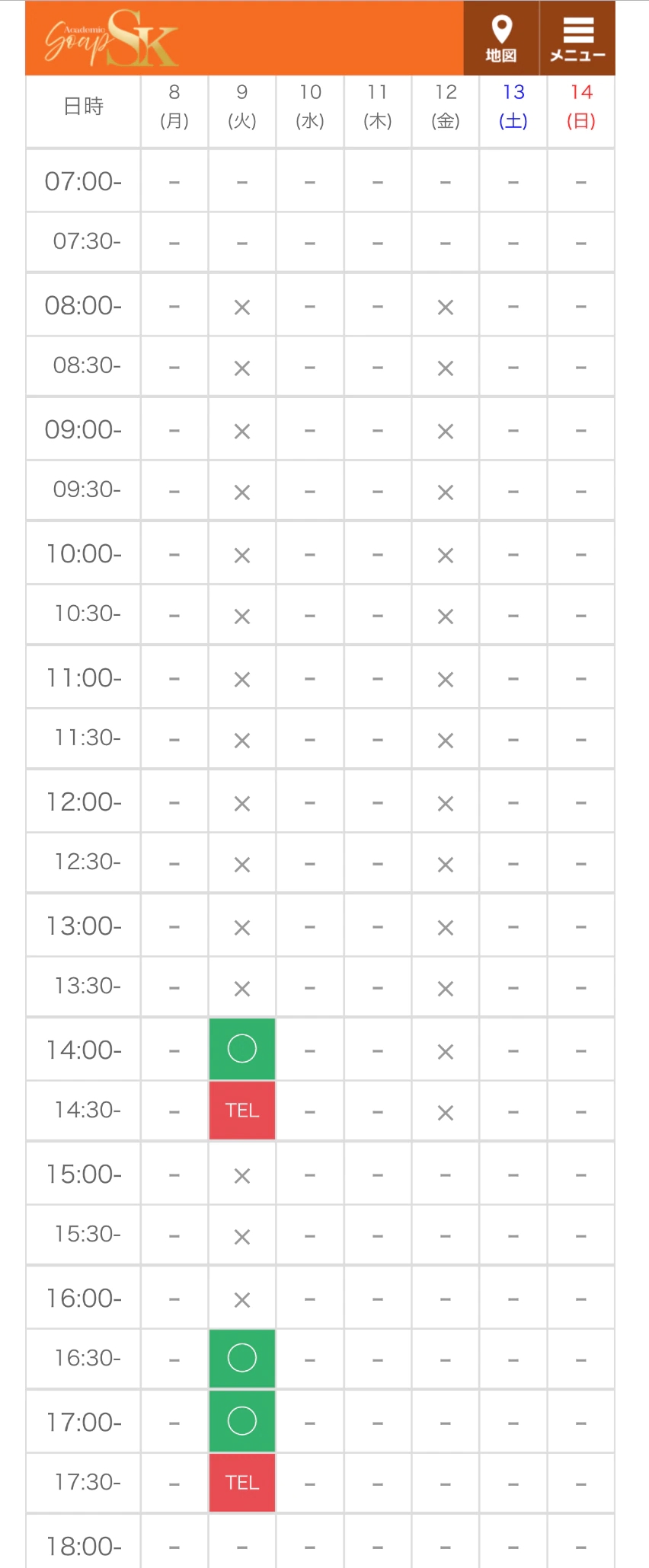Viewport: 649px width, 1568px height.
Task: Open the メニュー hamburger menu
Action: [577, 38]
